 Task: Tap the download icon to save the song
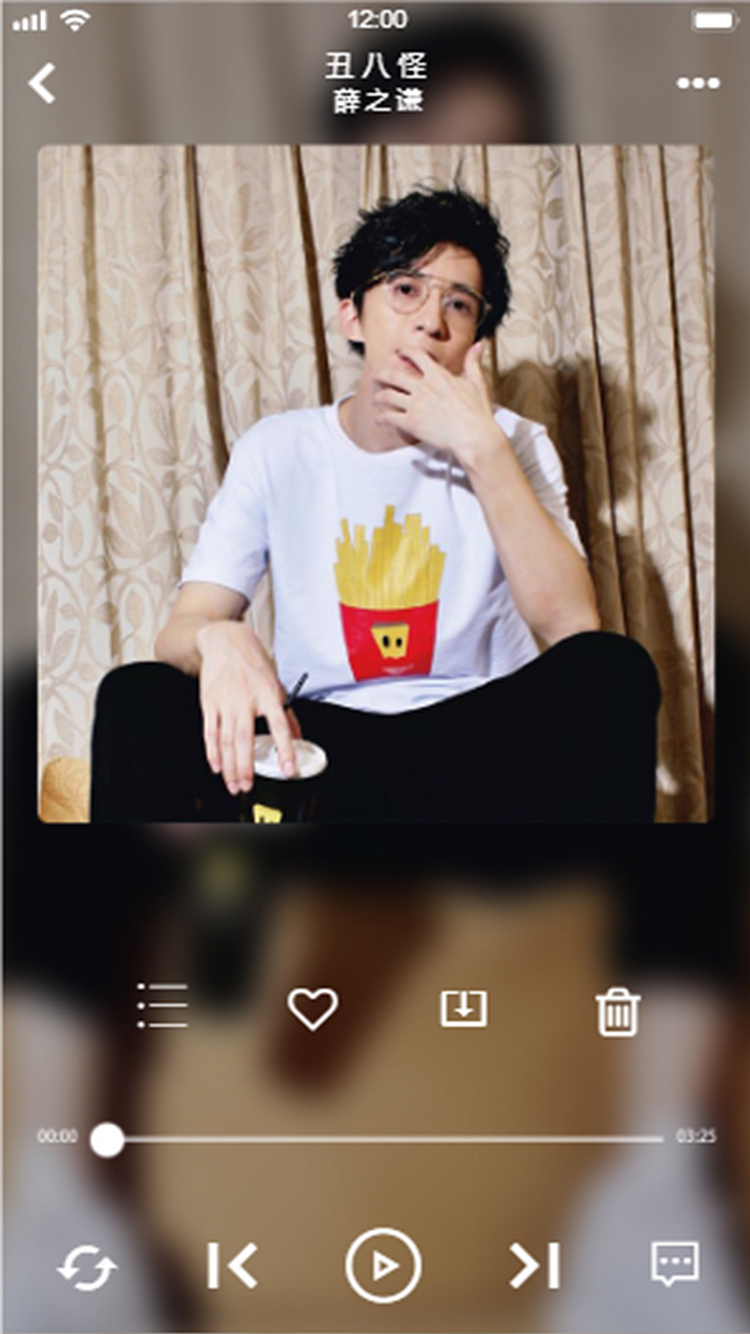(463, 1008)
